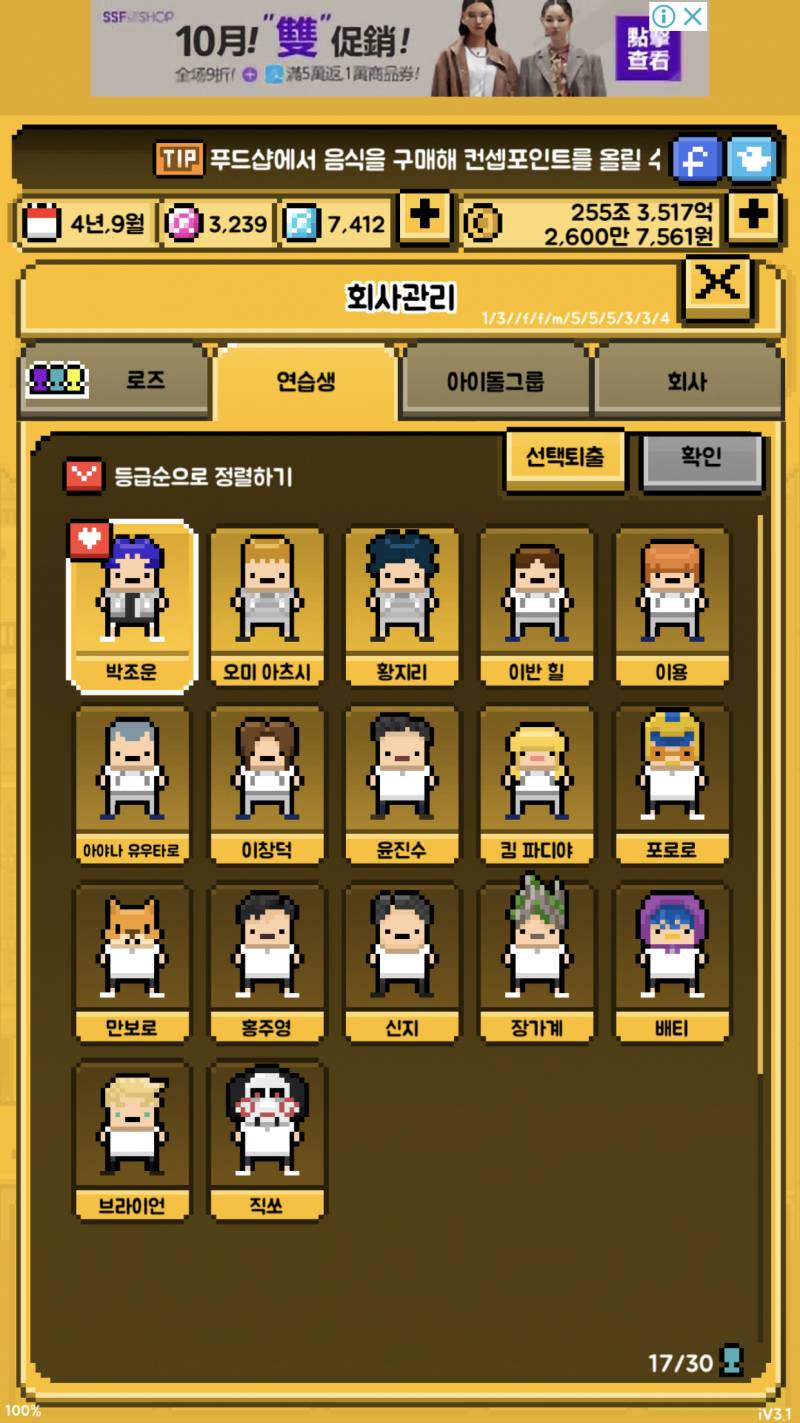Close the SSF Shop ad banner
Viewport: 800px width, 1423px height.
tap(692, 16)
